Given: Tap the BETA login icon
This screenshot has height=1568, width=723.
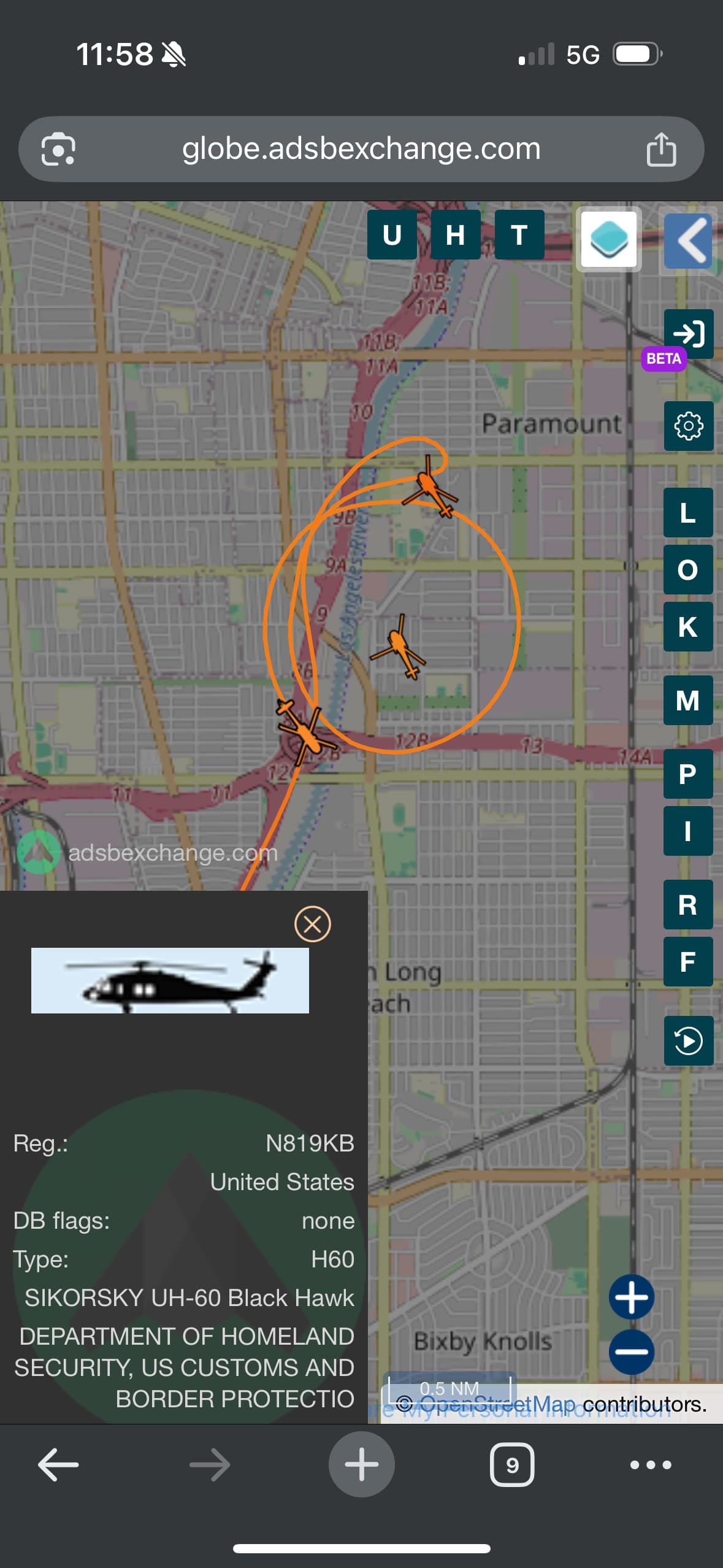Looking at the screenshot, I should [x=688, y=335].
